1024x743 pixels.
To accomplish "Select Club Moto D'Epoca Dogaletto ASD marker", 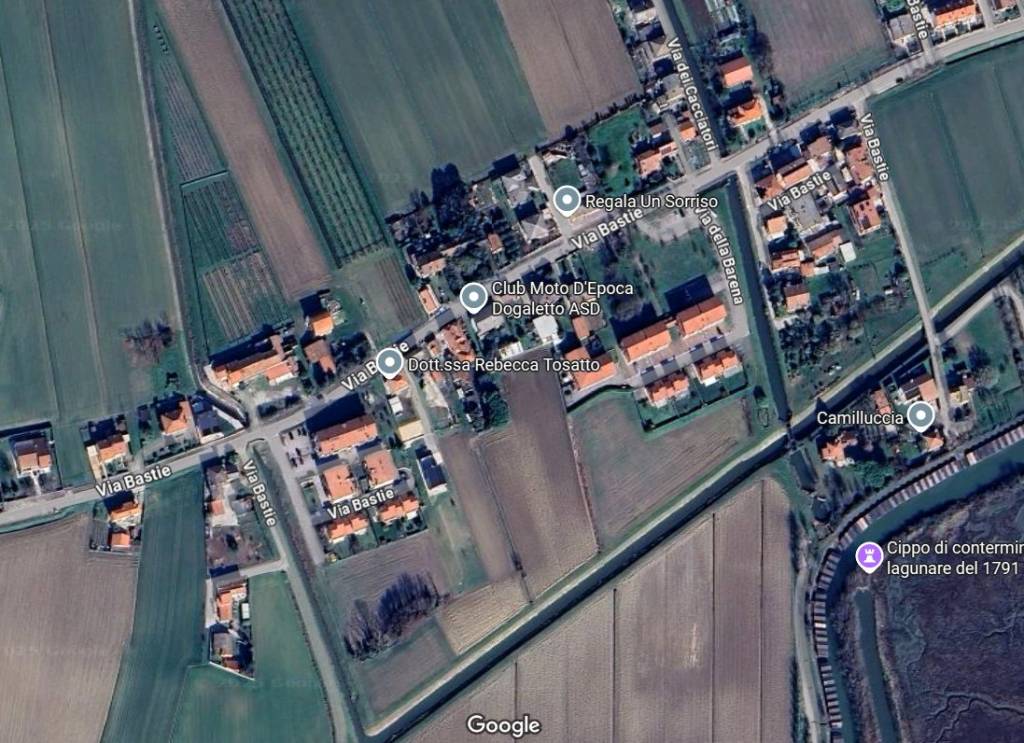I will [x=473, y=298].
